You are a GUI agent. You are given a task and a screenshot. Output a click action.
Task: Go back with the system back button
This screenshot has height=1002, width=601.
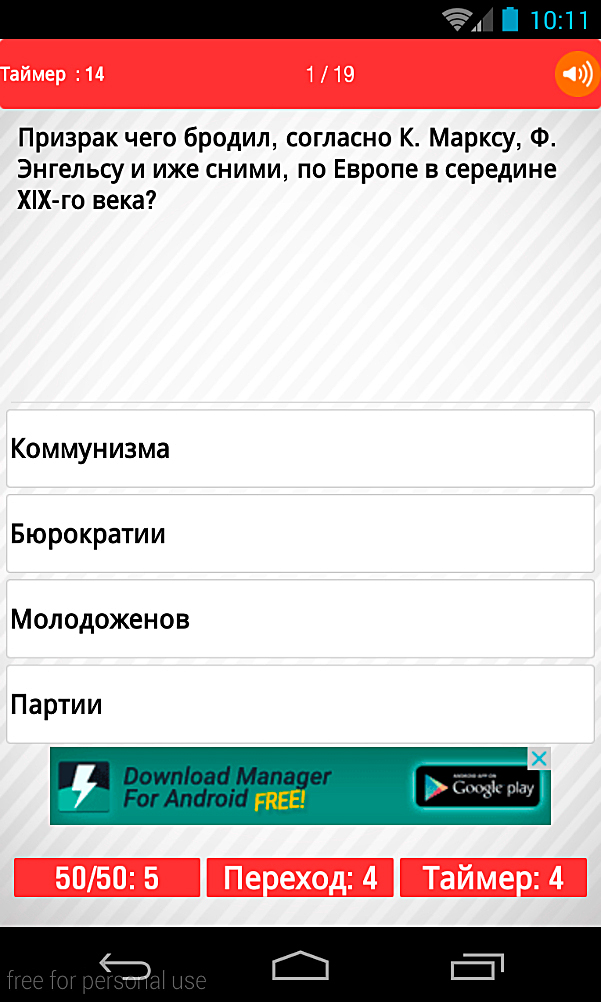pos(125,966)
